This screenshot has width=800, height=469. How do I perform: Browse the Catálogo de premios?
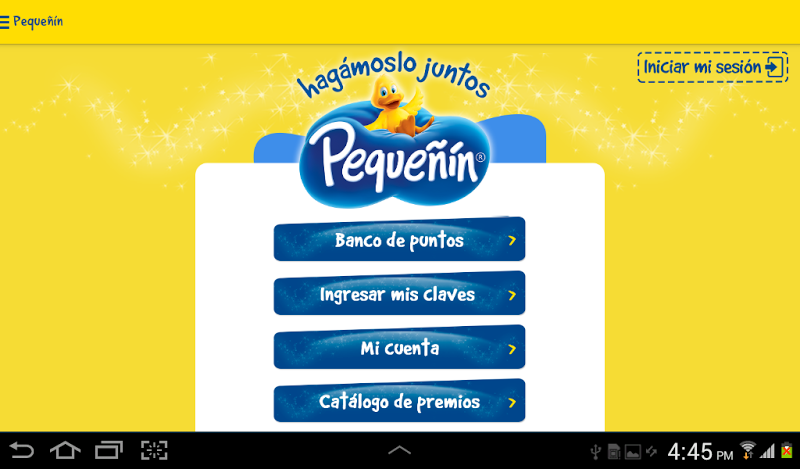click(399, 402)
